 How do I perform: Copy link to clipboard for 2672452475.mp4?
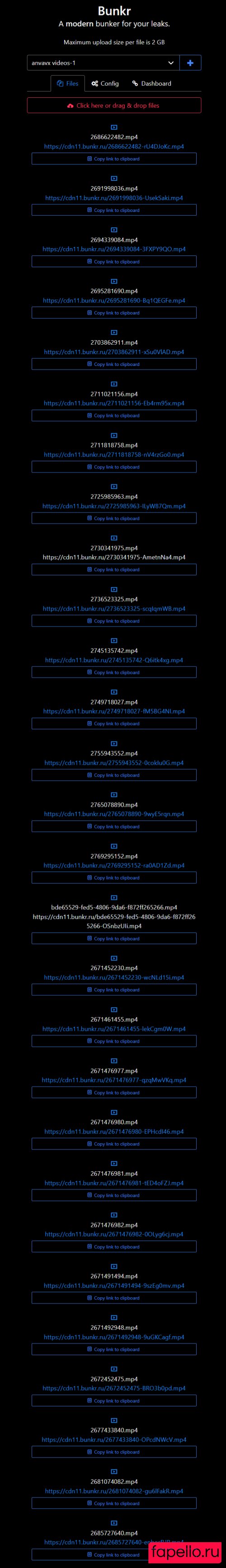pos(113,1400)
